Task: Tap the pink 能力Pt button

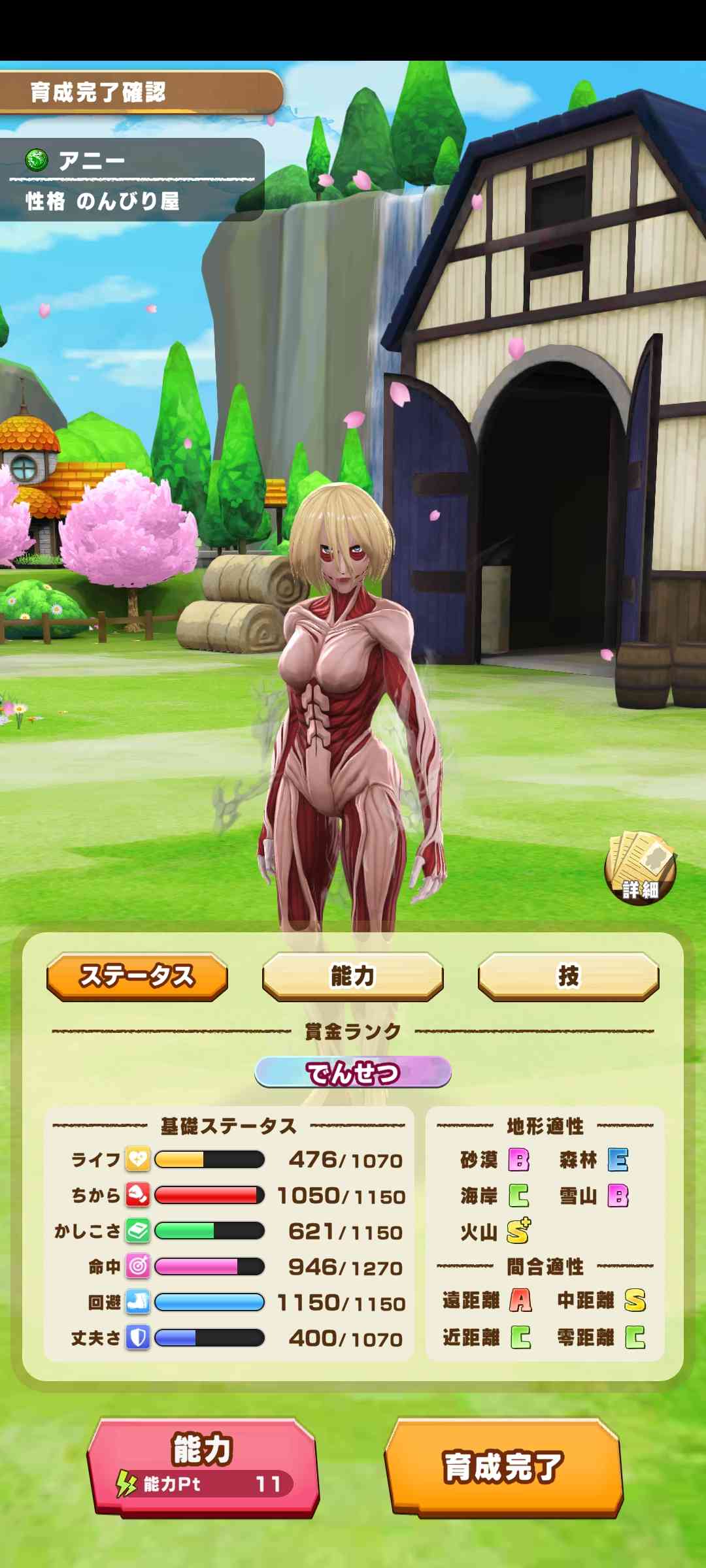Action: 203,1466
